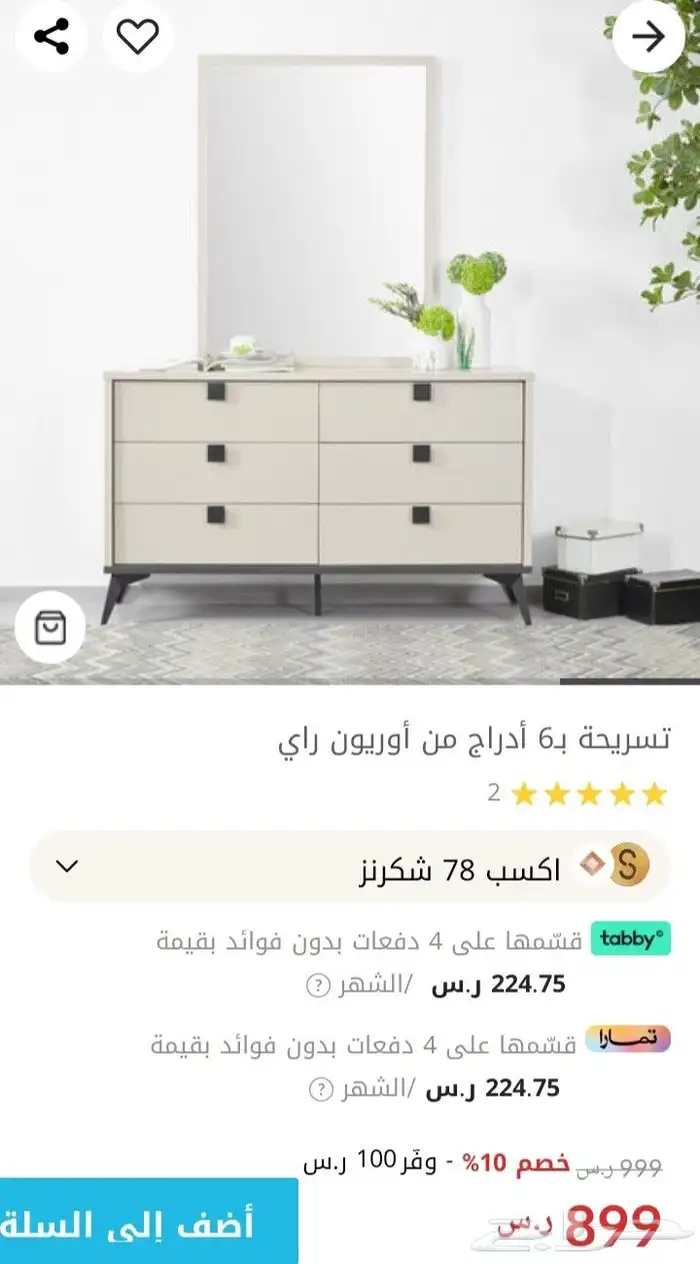This screenshot has width=700, height=1264.
Task: Go back using the arrow icon
Action: [x=649, y=37]
